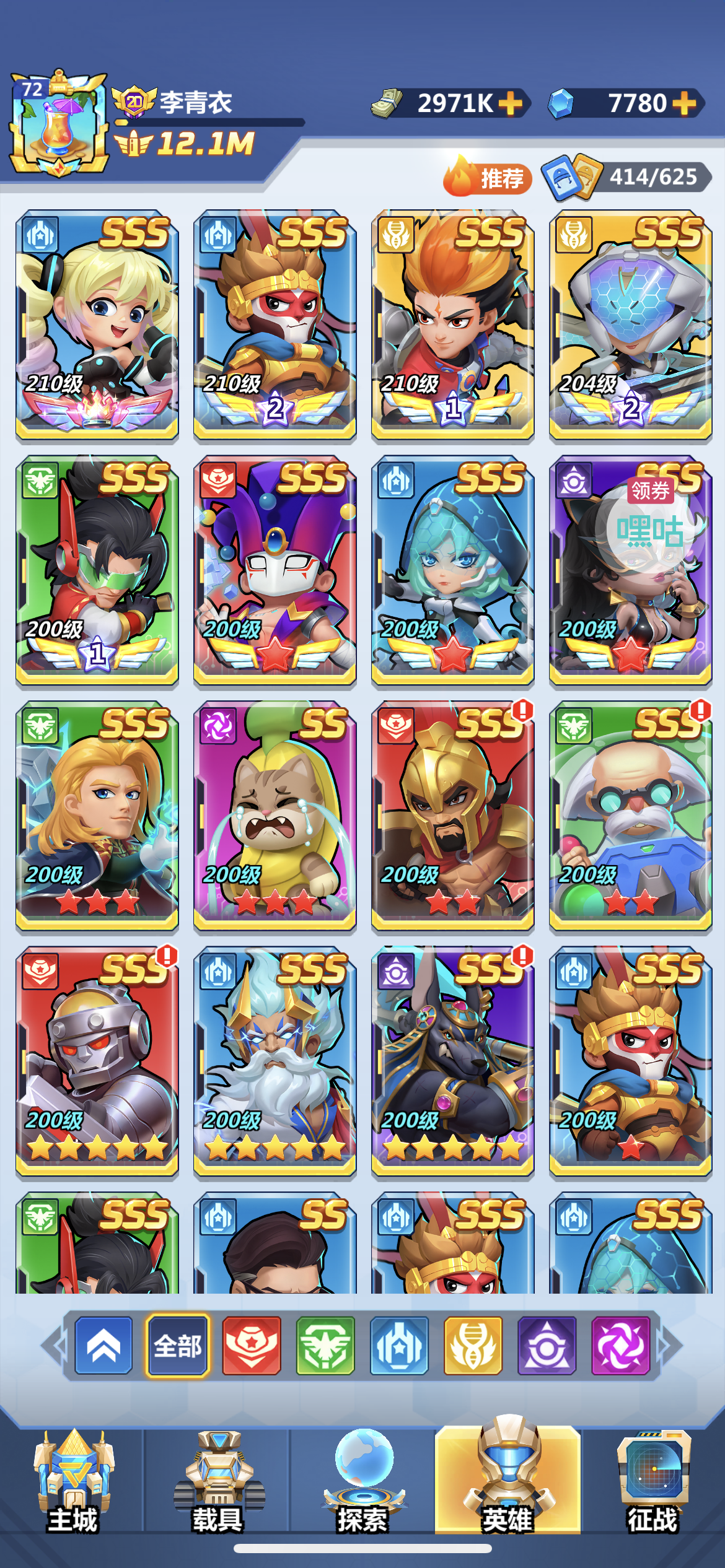Go to the 主城 main city tab
This screenshot has height=1568, width=725.
click(73, 1482)
